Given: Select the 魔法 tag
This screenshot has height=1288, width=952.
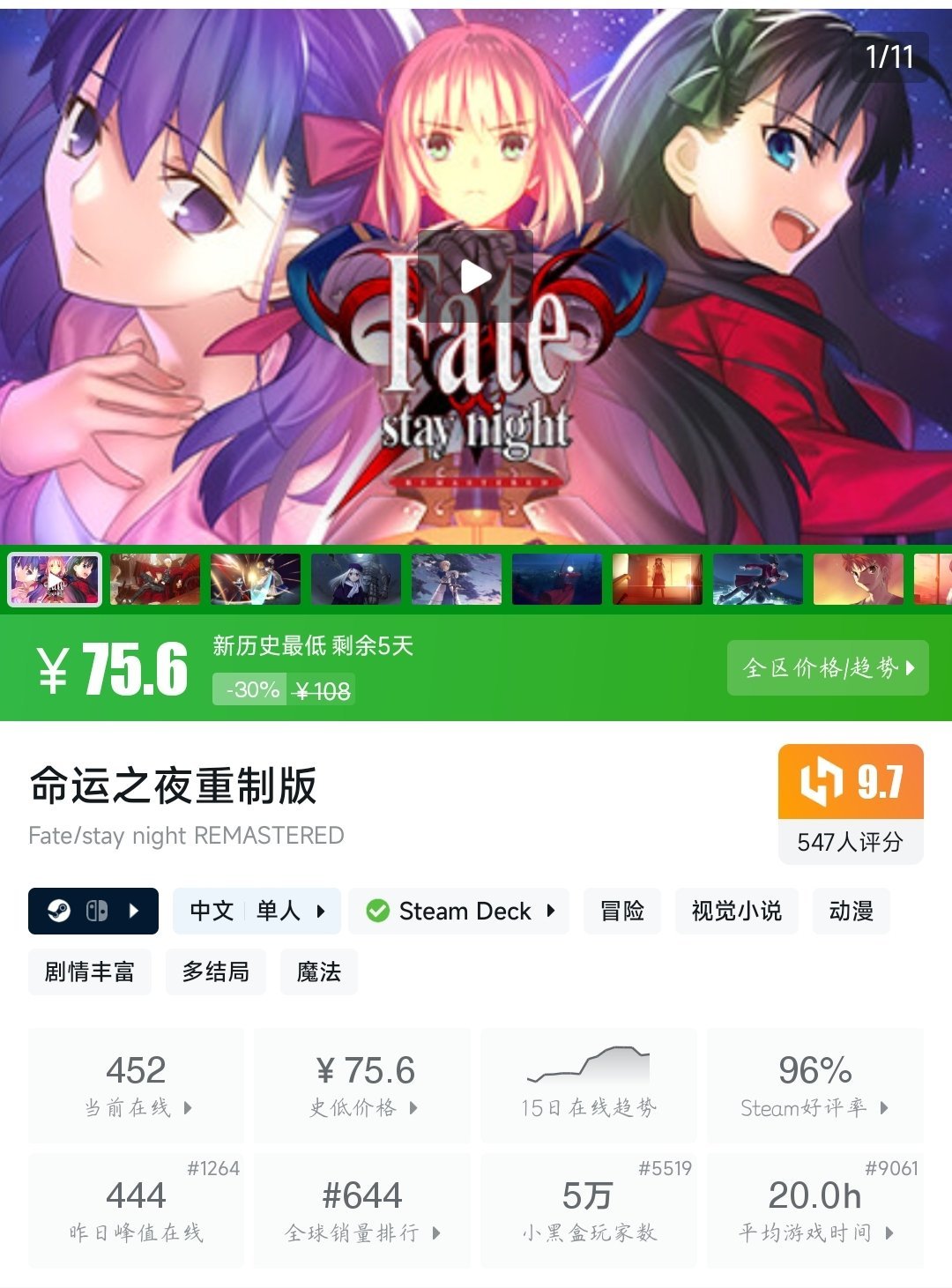Looking at the screenshot, I should (319, 972).
